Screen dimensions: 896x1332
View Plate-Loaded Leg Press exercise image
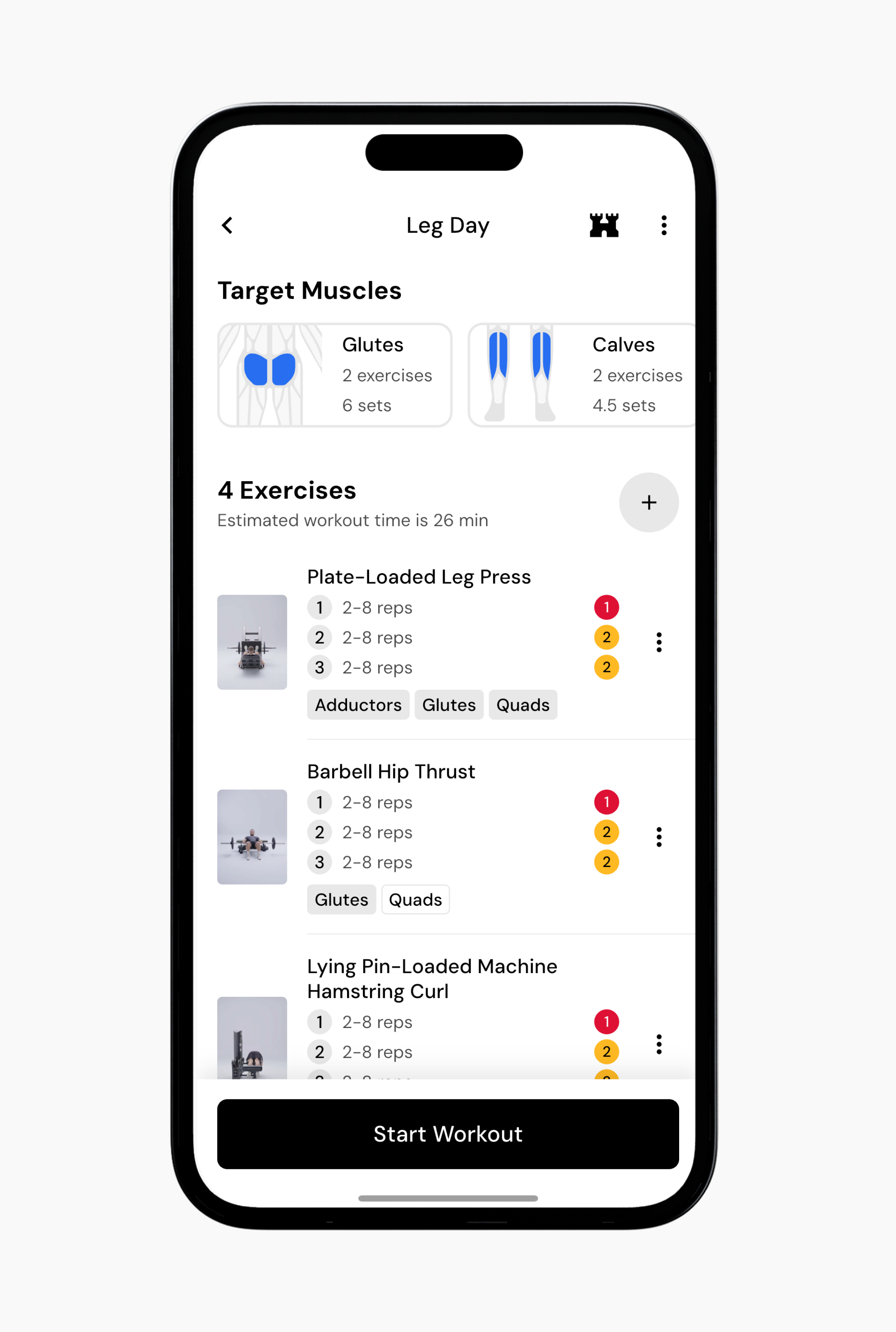(x=252, y=642)
